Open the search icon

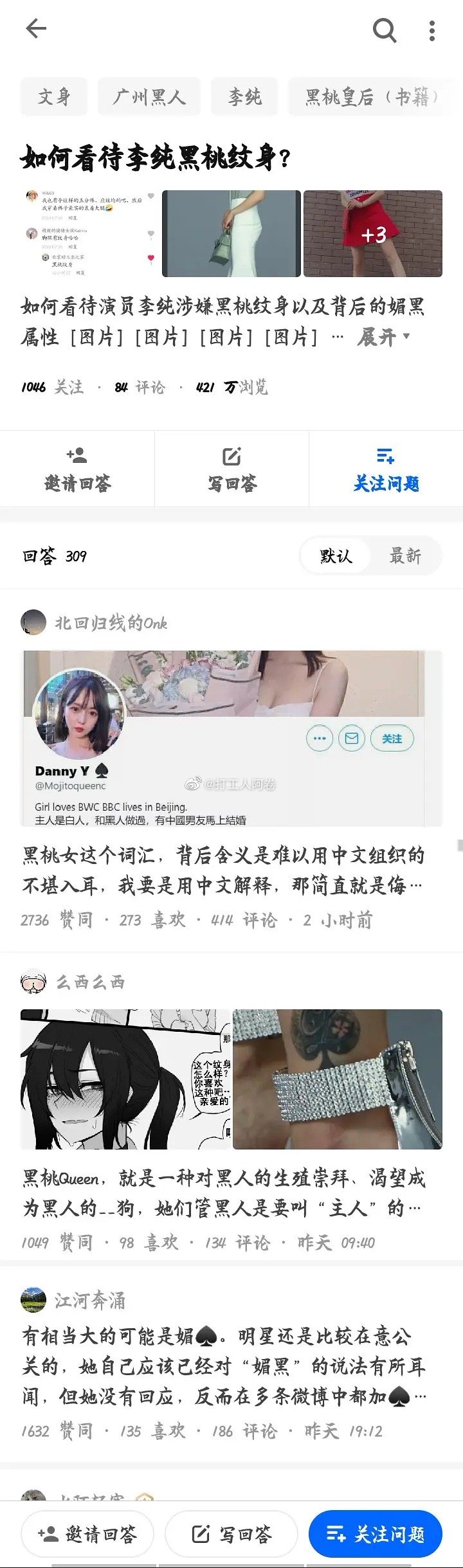click(385, 30)
